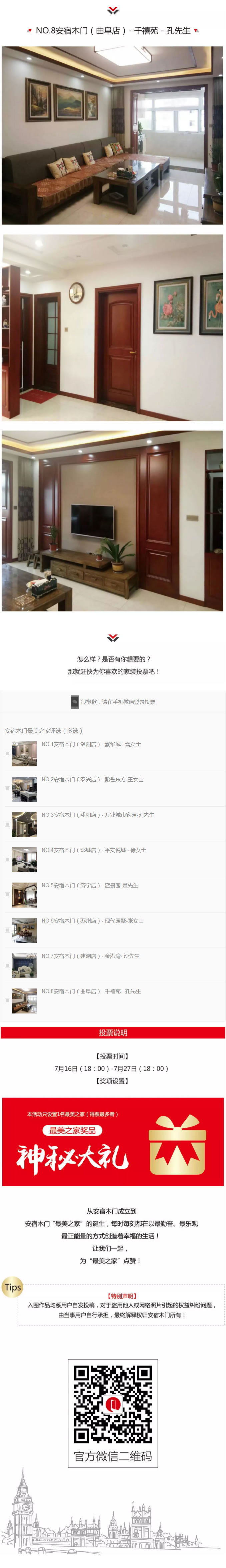The width and height of the screenshot is (226, 1568).
Task: Check NO.8 曲阜店 千禧苑-孔先生 option
Action: pos(7,1000)
